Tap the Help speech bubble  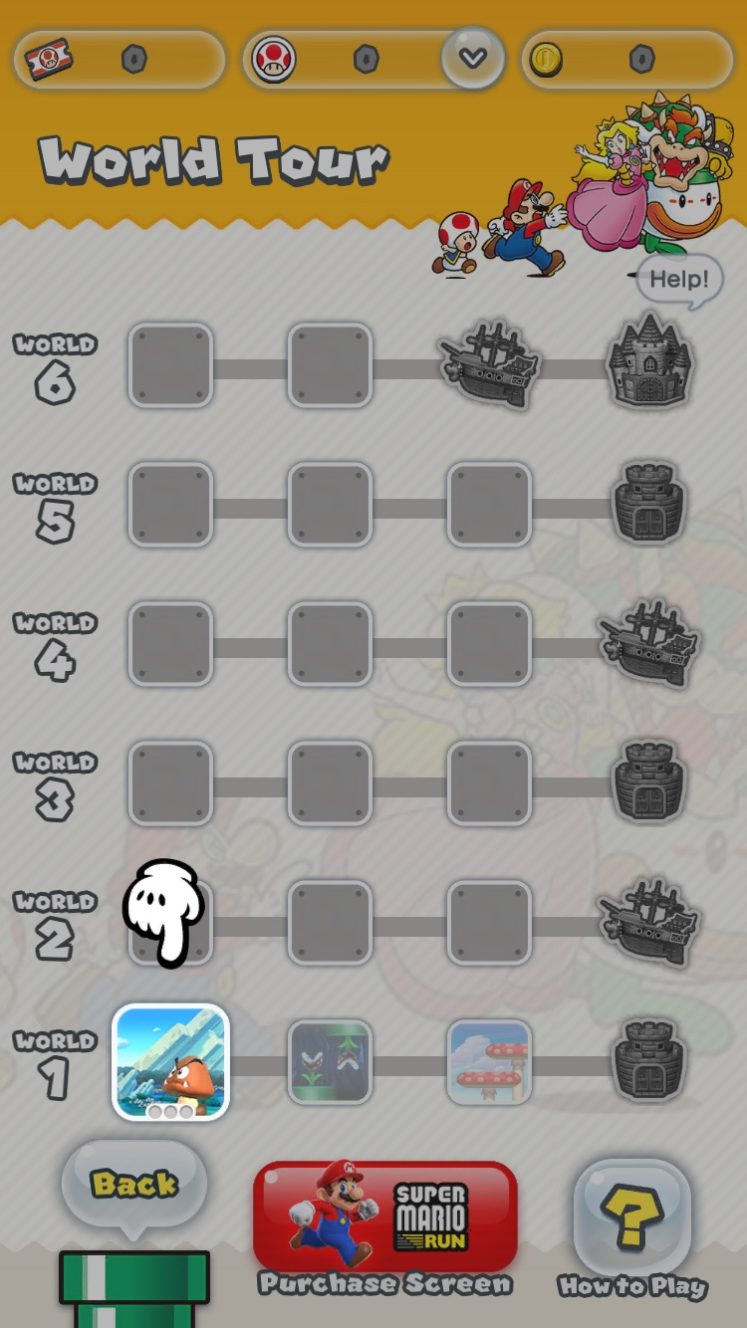click(680, 279)
